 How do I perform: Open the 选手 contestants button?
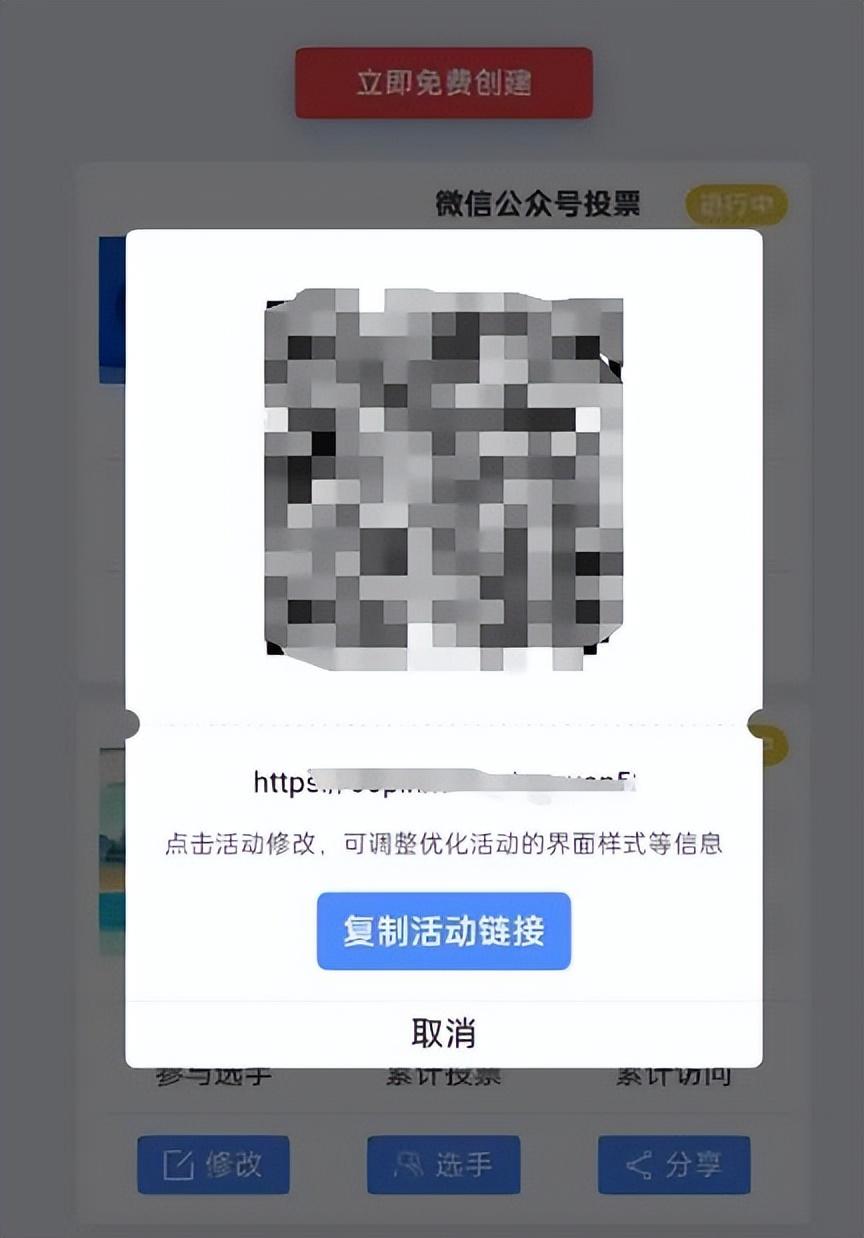point(443,1164)
